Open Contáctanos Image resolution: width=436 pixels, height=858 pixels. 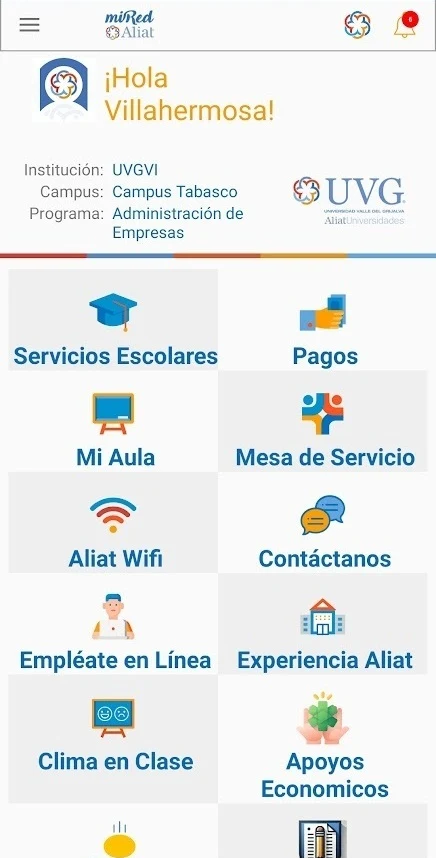pos(323,523)
